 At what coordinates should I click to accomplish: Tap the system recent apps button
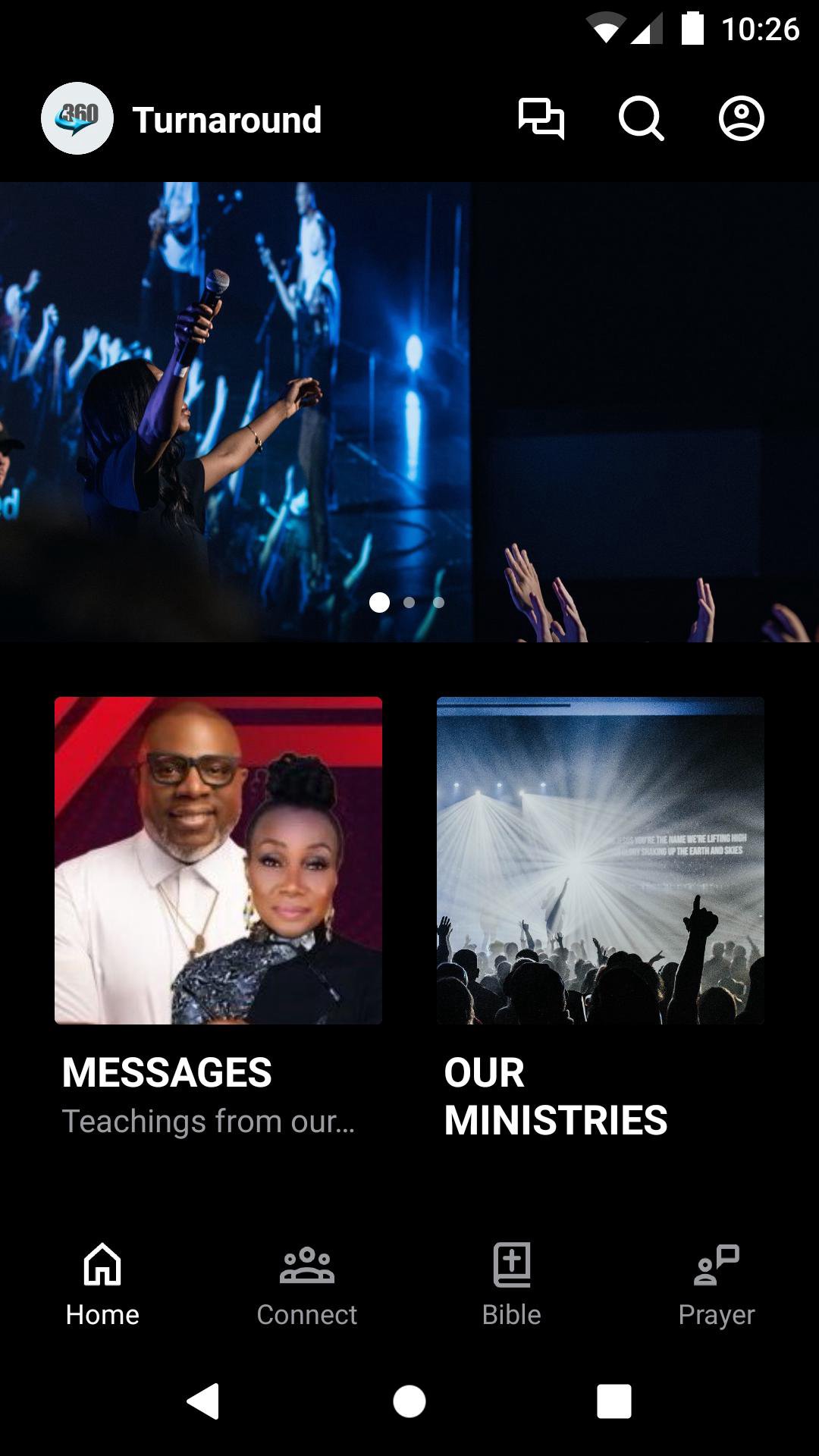click(x=614, y=1401)
